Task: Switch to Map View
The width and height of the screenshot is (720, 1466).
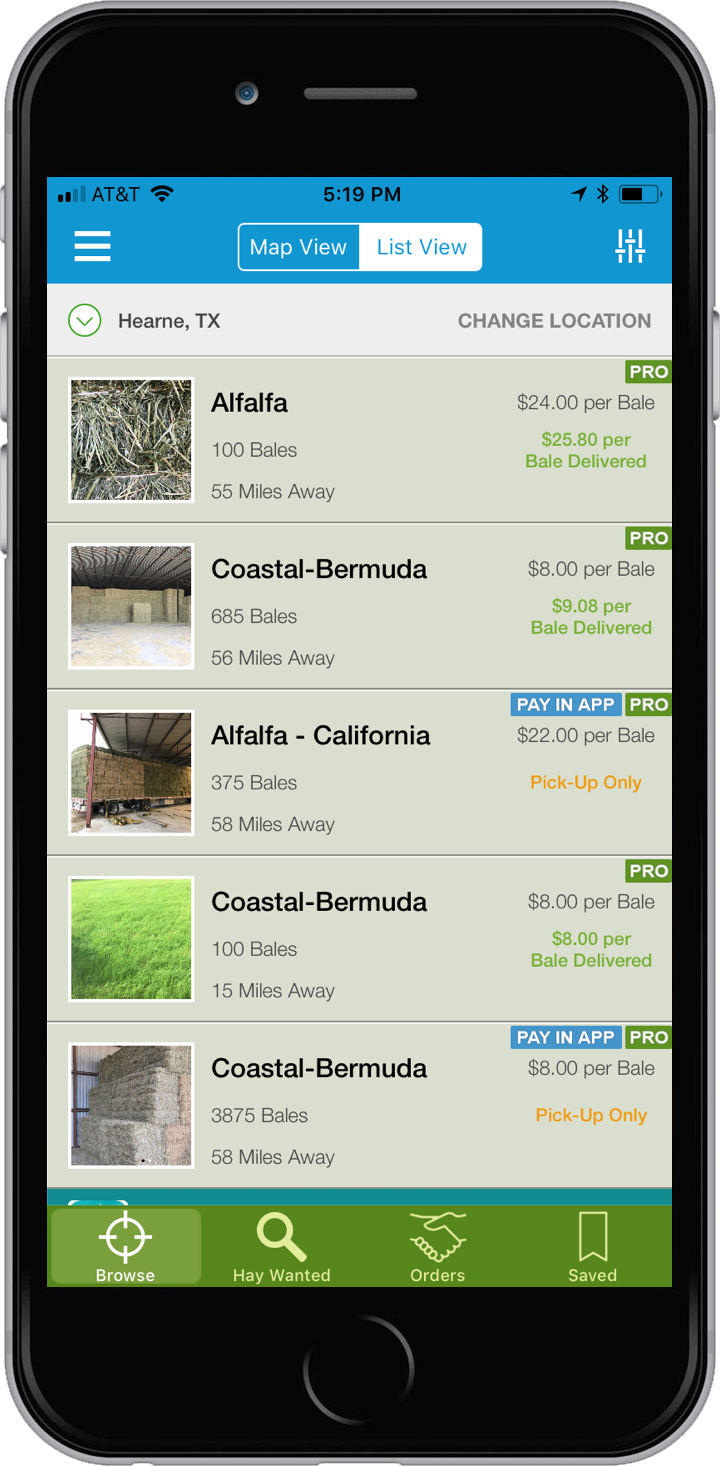Action: click(x=299, y=247)
